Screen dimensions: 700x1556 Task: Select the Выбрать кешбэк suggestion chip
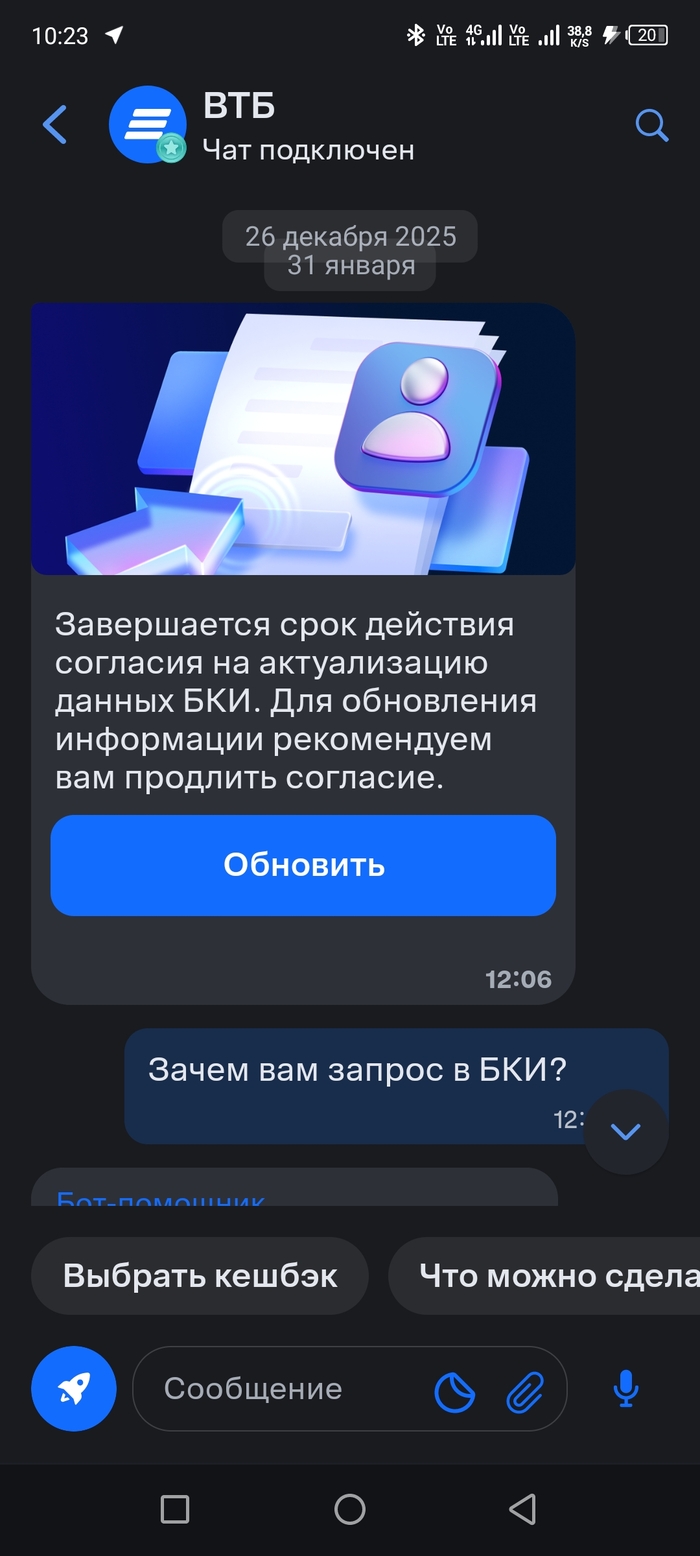(200, 1276)
